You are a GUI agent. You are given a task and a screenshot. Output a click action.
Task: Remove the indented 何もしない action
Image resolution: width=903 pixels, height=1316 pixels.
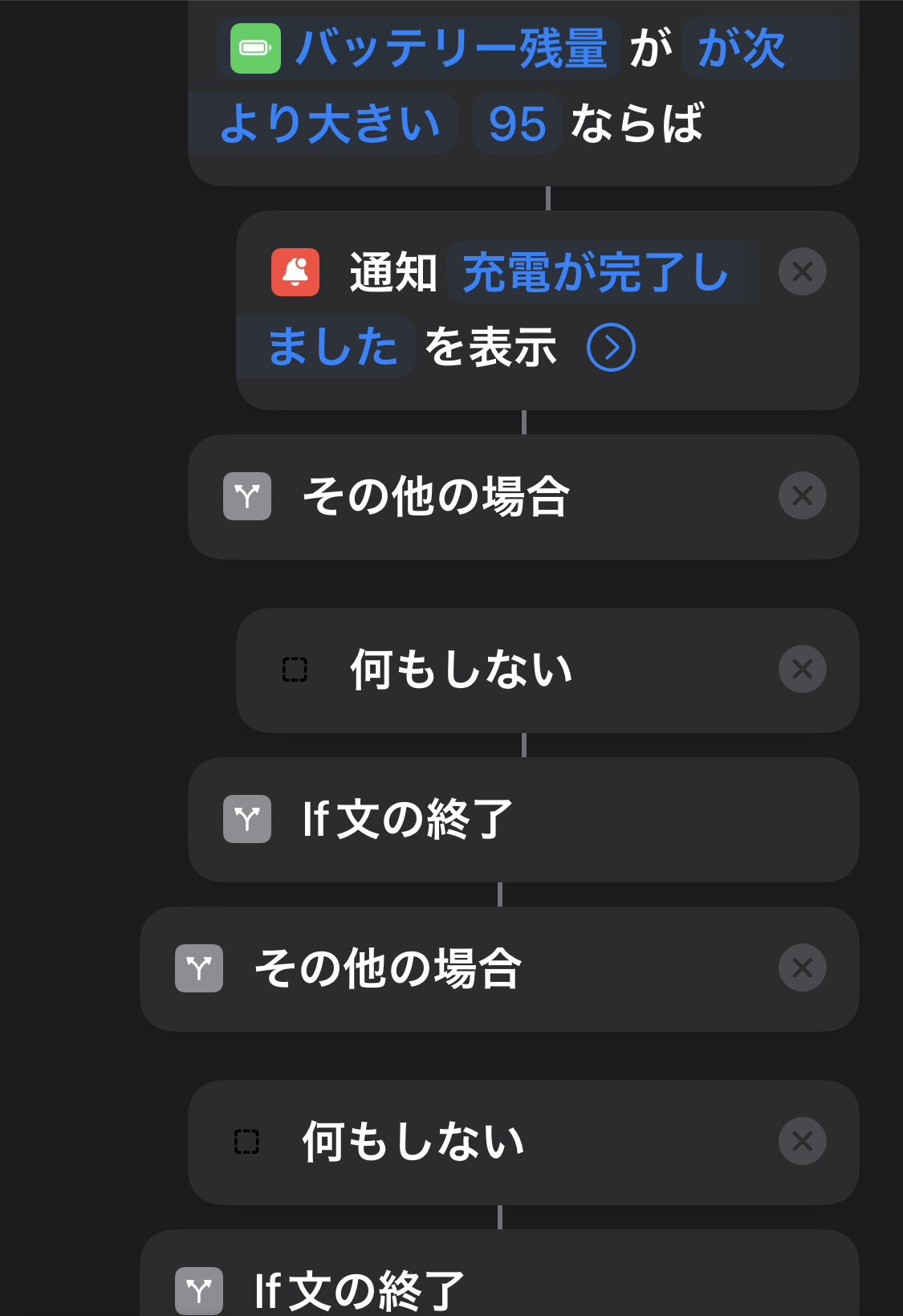coord(802,670)
